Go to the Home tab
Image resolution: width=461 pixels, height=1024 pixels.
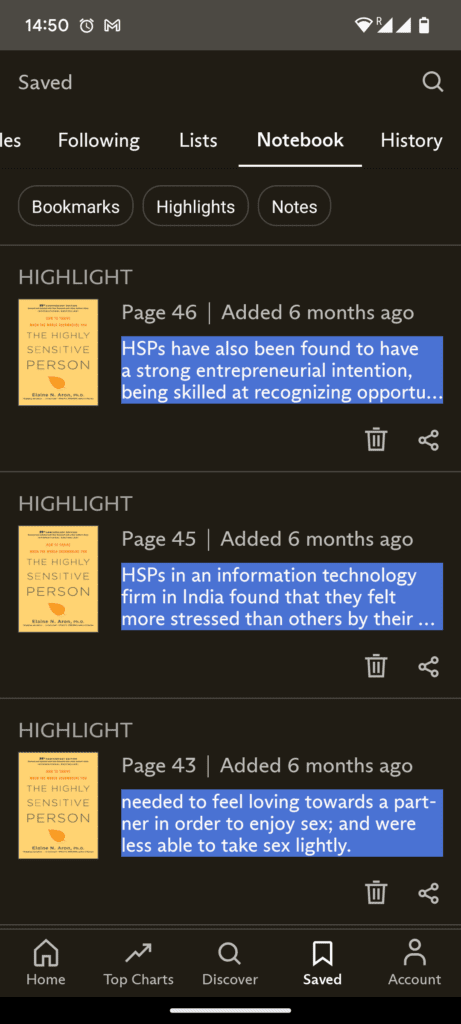click(46, 963)
